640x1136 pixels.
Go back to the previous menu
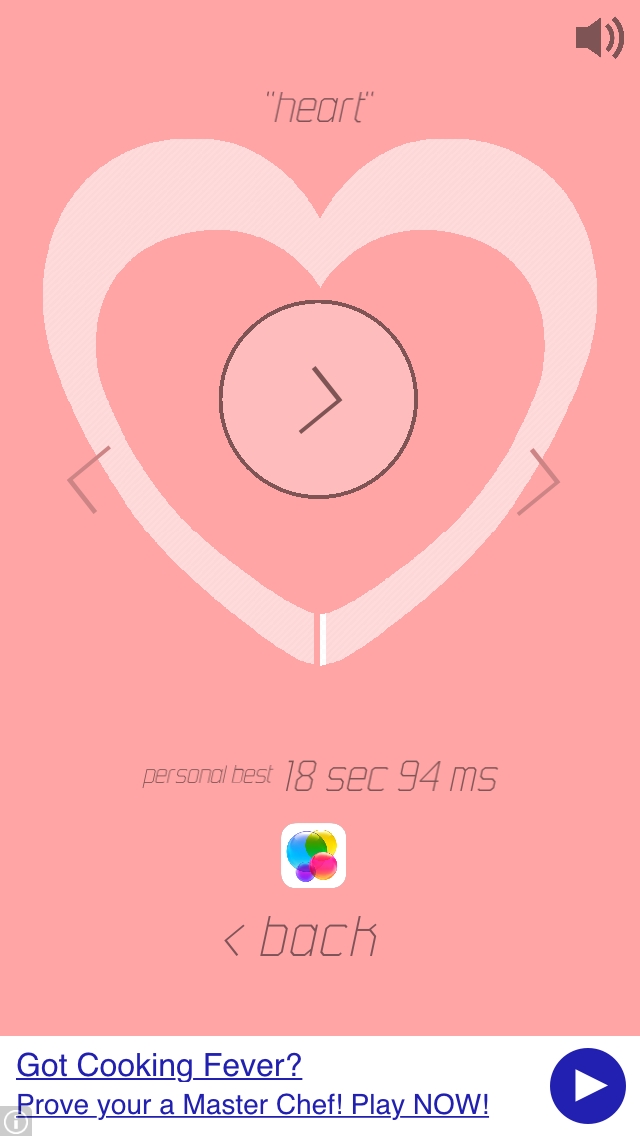coord(301,938)
